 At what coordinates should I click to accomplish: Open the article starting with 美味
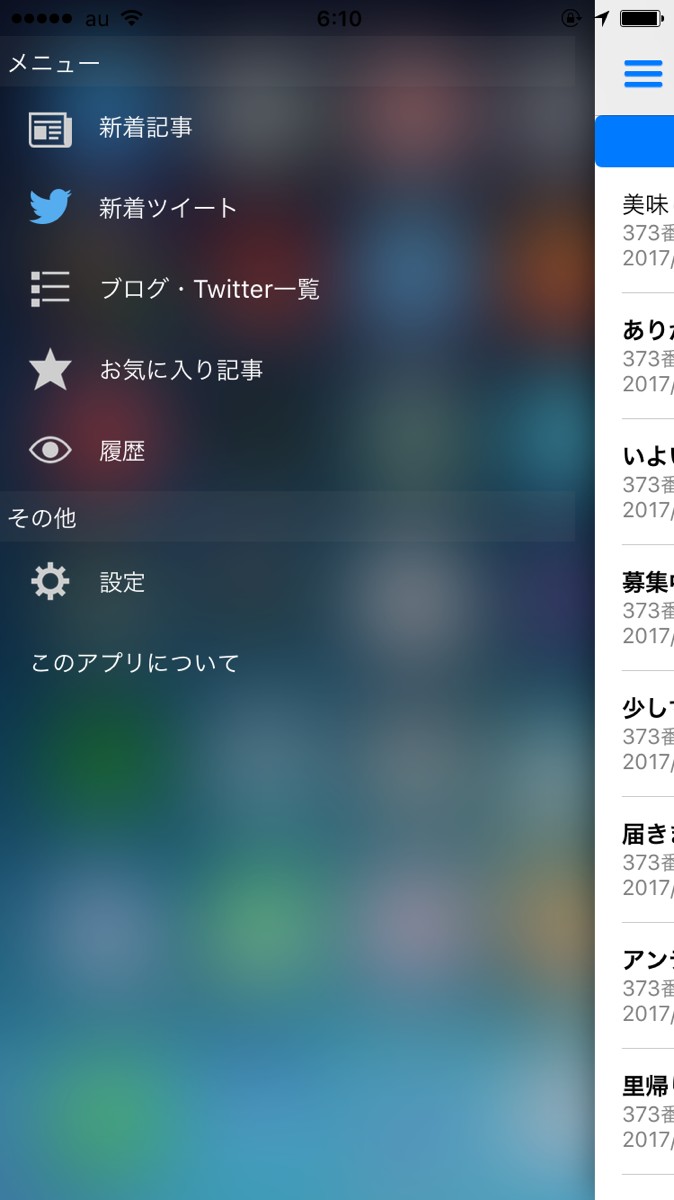pos(646,230)
